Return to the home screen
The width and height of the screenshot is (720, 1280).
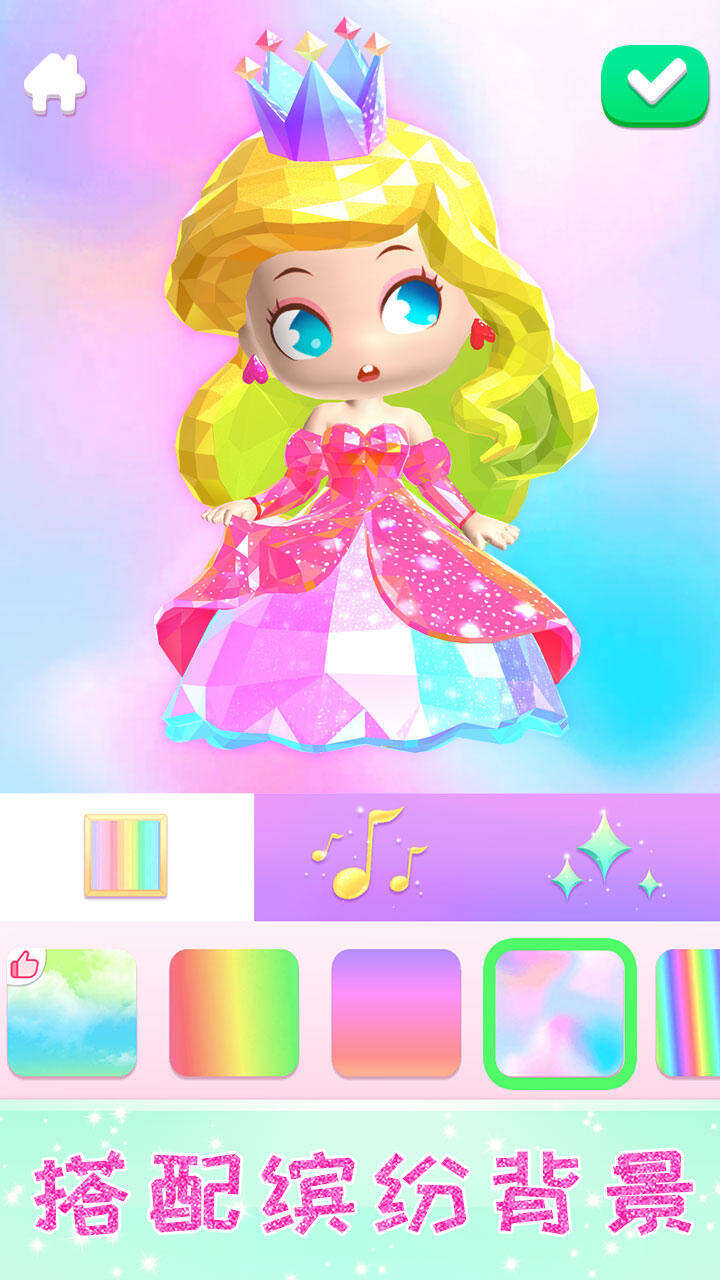pos(55,82)
